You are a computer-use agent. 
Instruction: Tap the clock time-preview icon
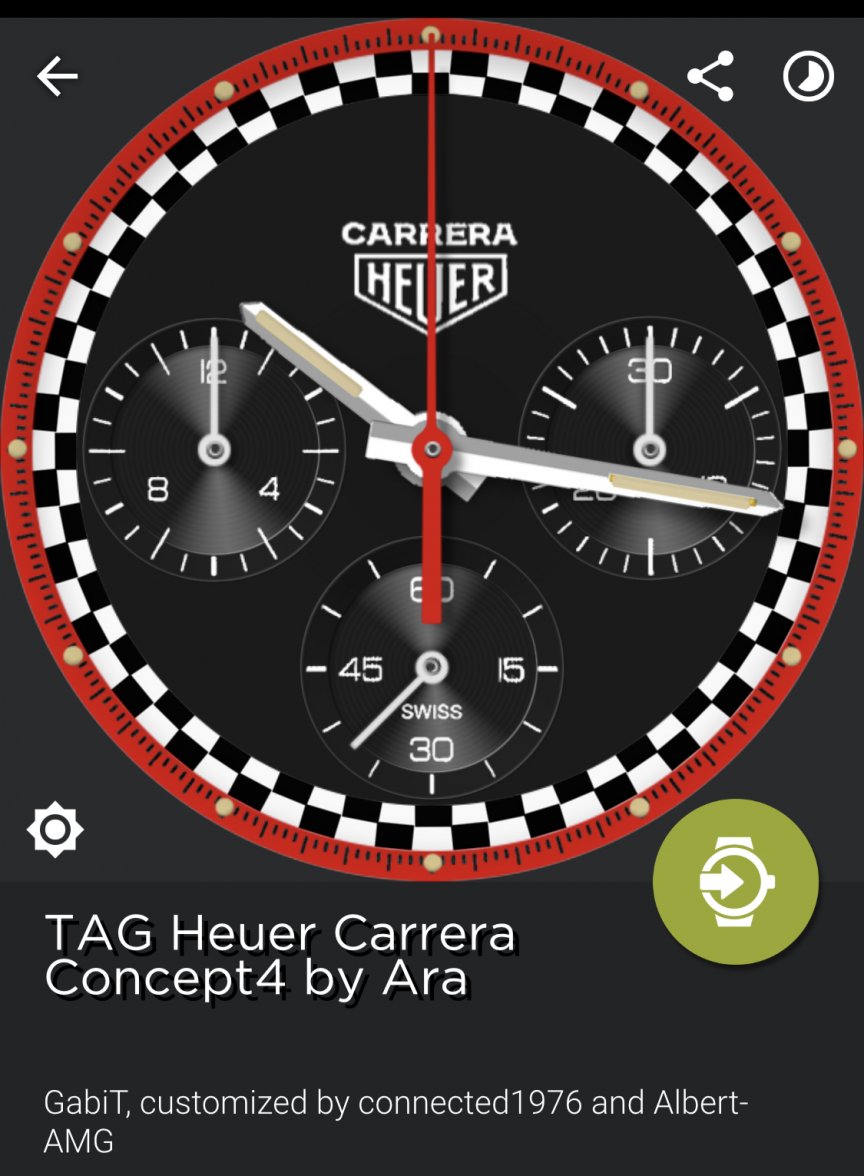point(808,76)
